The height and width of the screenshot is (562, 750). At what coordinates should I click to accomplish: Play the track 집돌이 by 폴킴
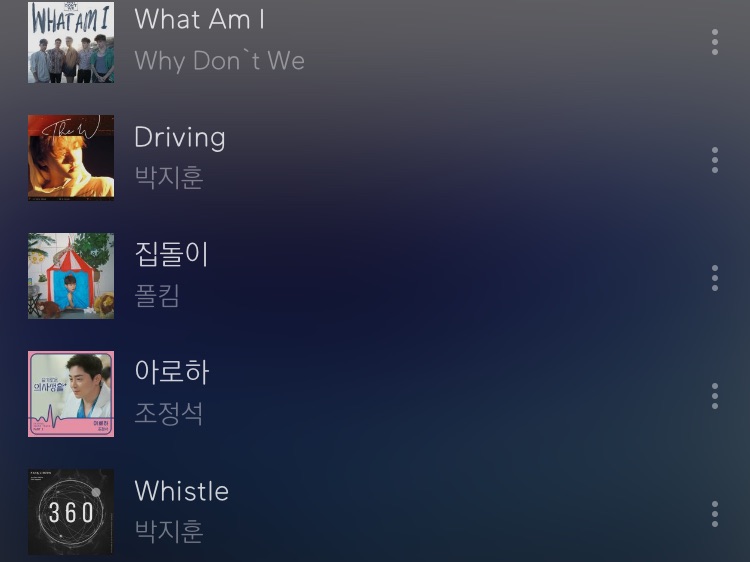point(171,255)
